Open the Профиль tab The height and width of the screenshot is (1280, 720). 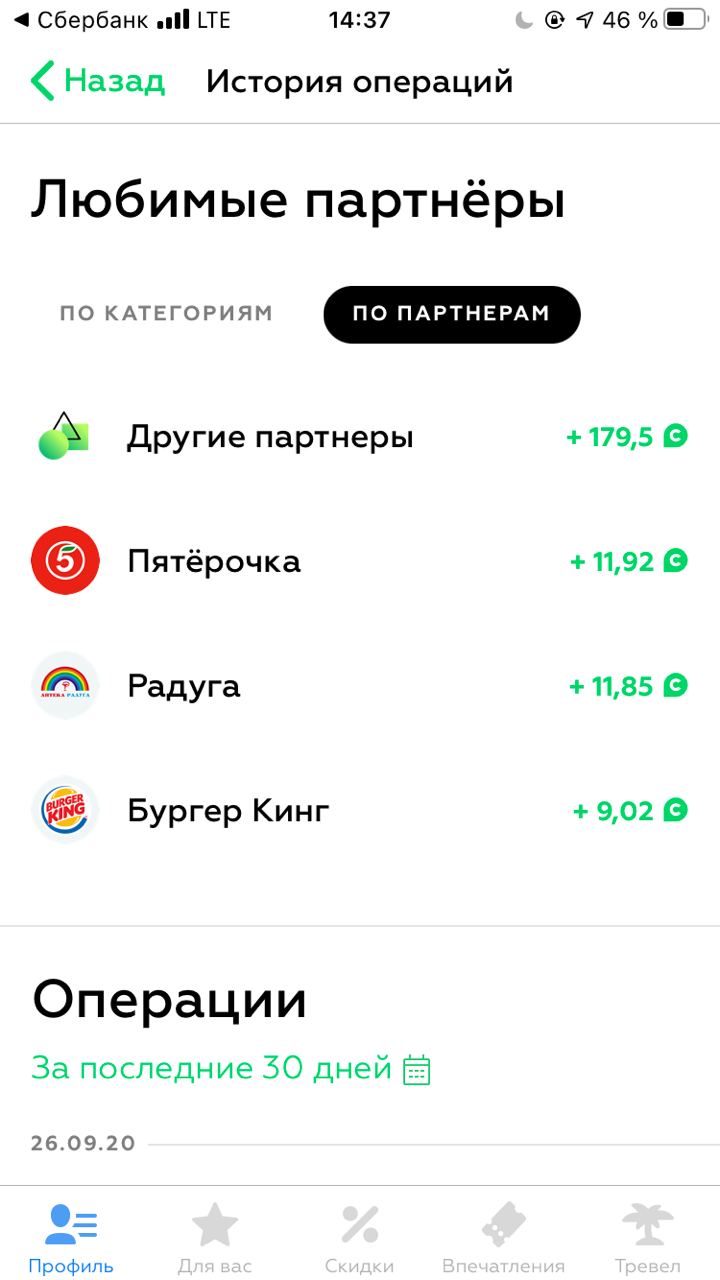71,1238
